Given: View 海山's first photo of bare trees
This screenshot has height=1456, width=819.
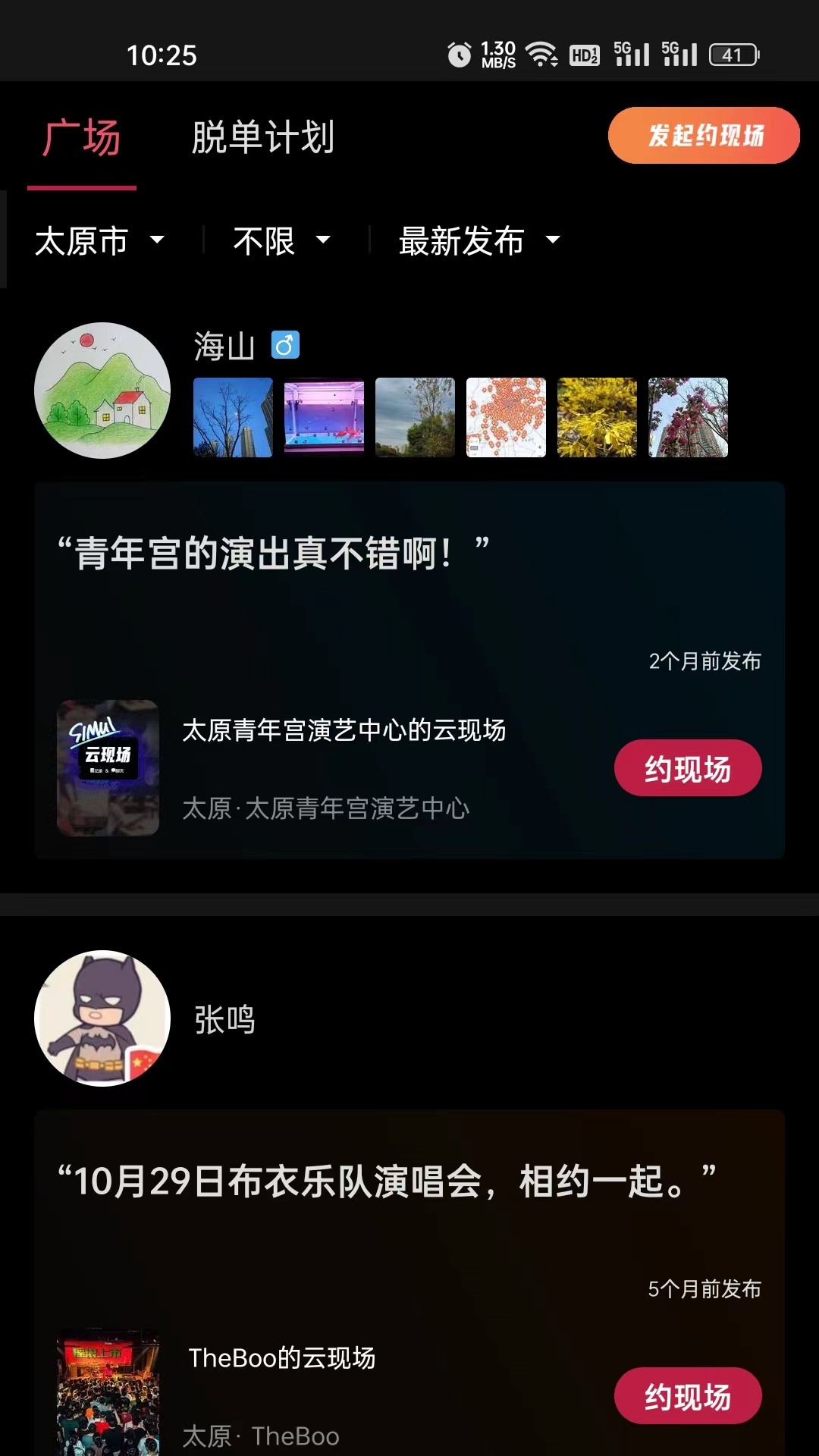Looking at the screenshot, I should (233, 418).
